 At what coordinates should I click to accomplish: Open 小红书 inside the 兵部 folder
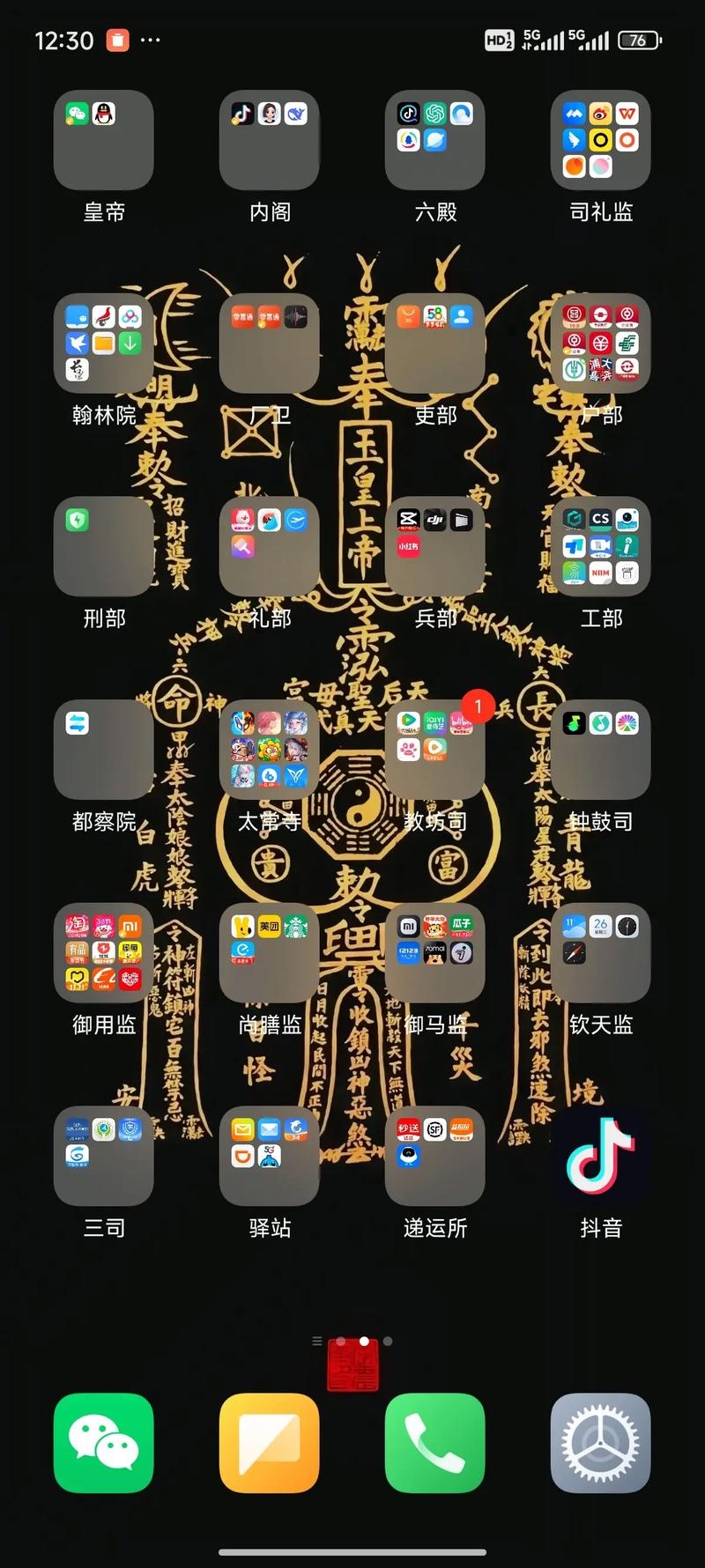(407, 546)
